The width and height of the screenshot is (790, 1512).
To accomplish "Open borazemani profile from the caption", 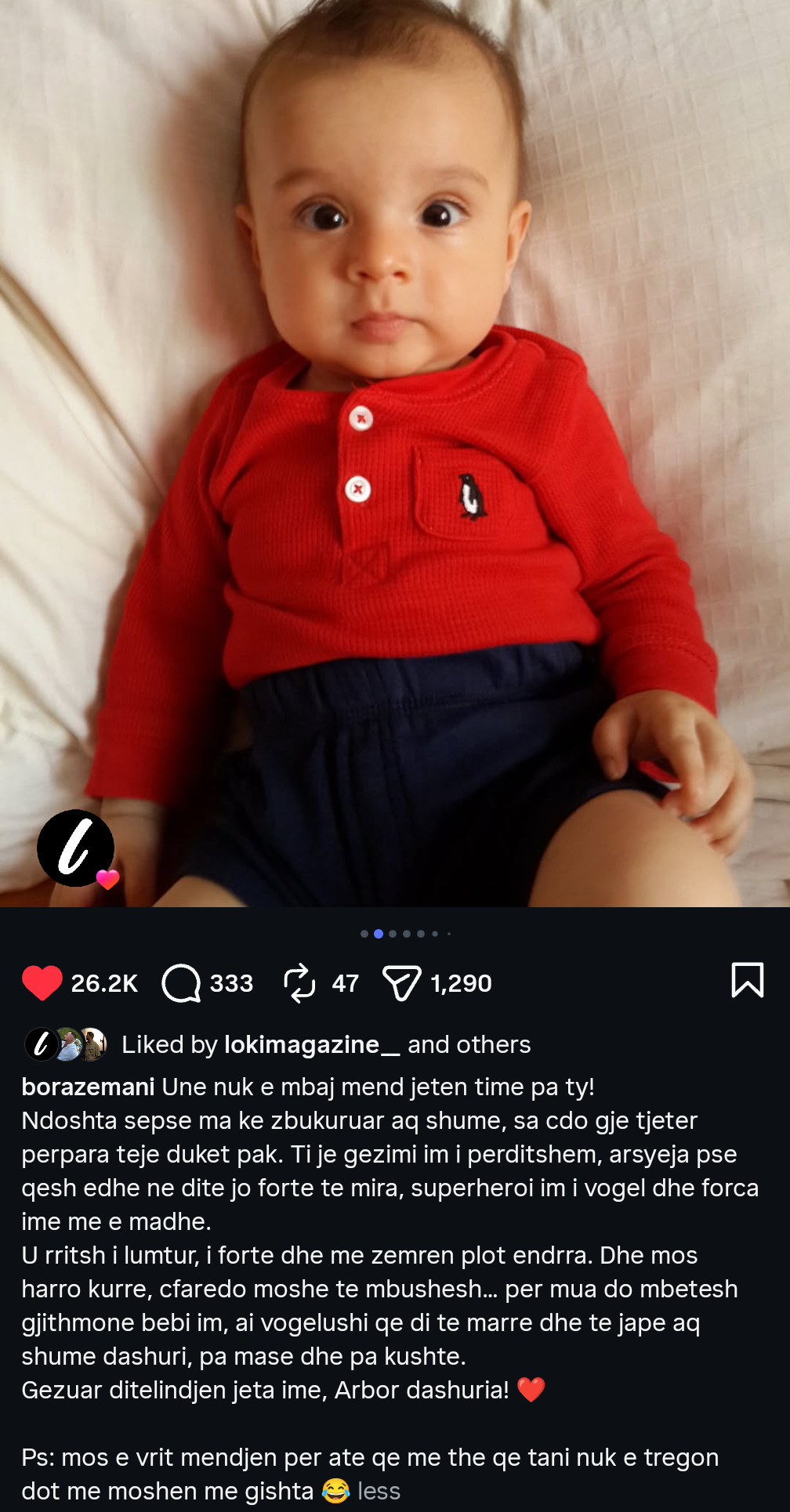I will [88, 1087].
